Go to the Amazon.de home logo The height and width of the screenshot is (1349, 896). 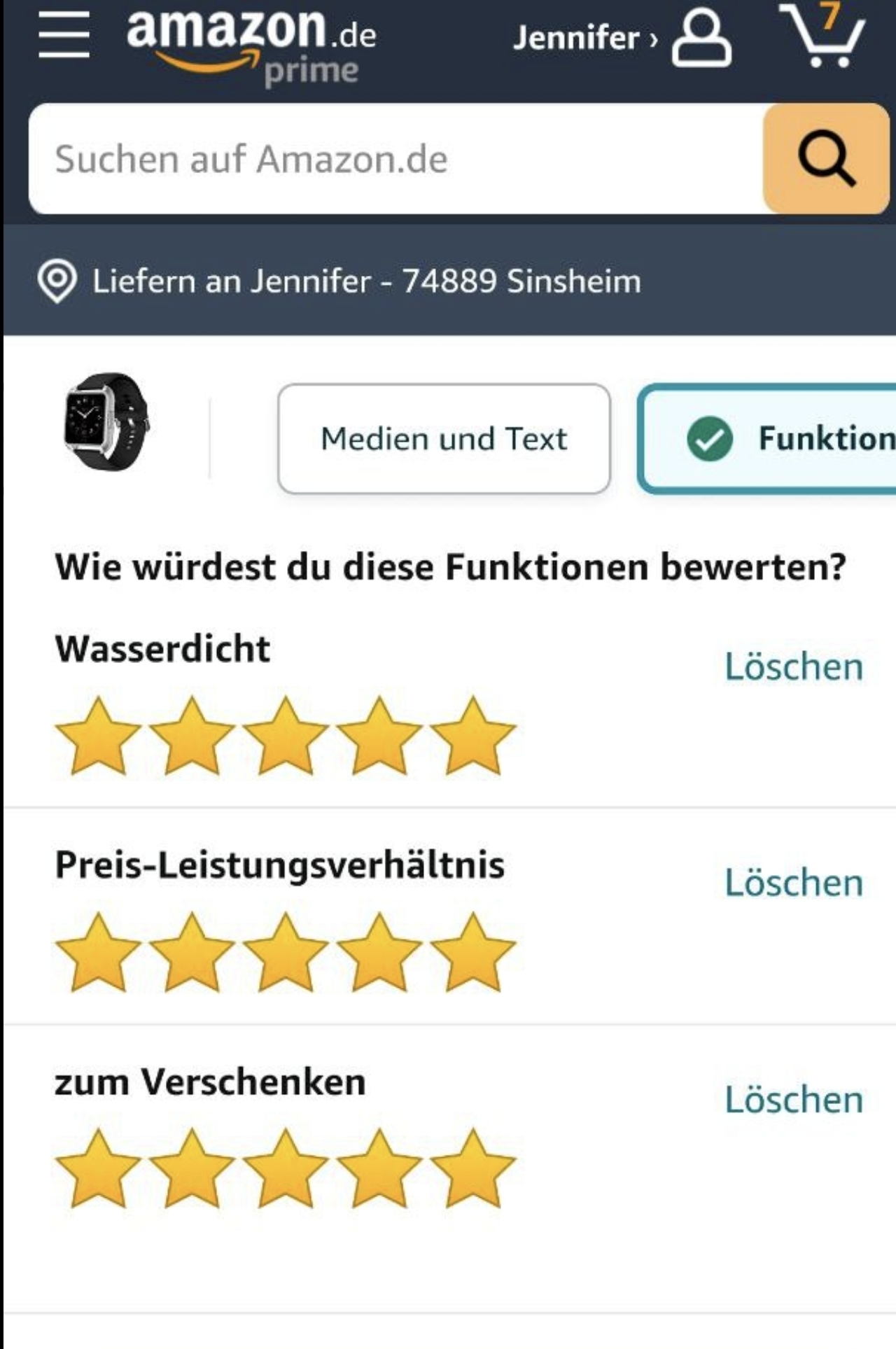click(x=251, y=43)
